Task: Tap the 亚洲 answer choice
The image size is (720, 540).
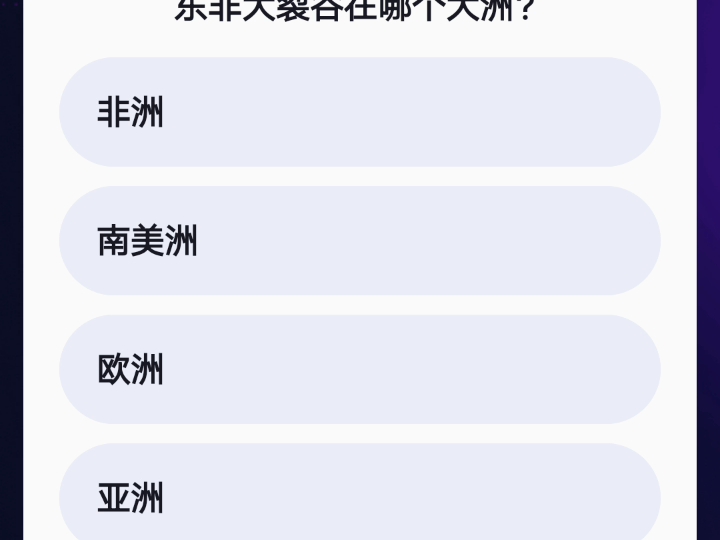Action: coord(359,497)
